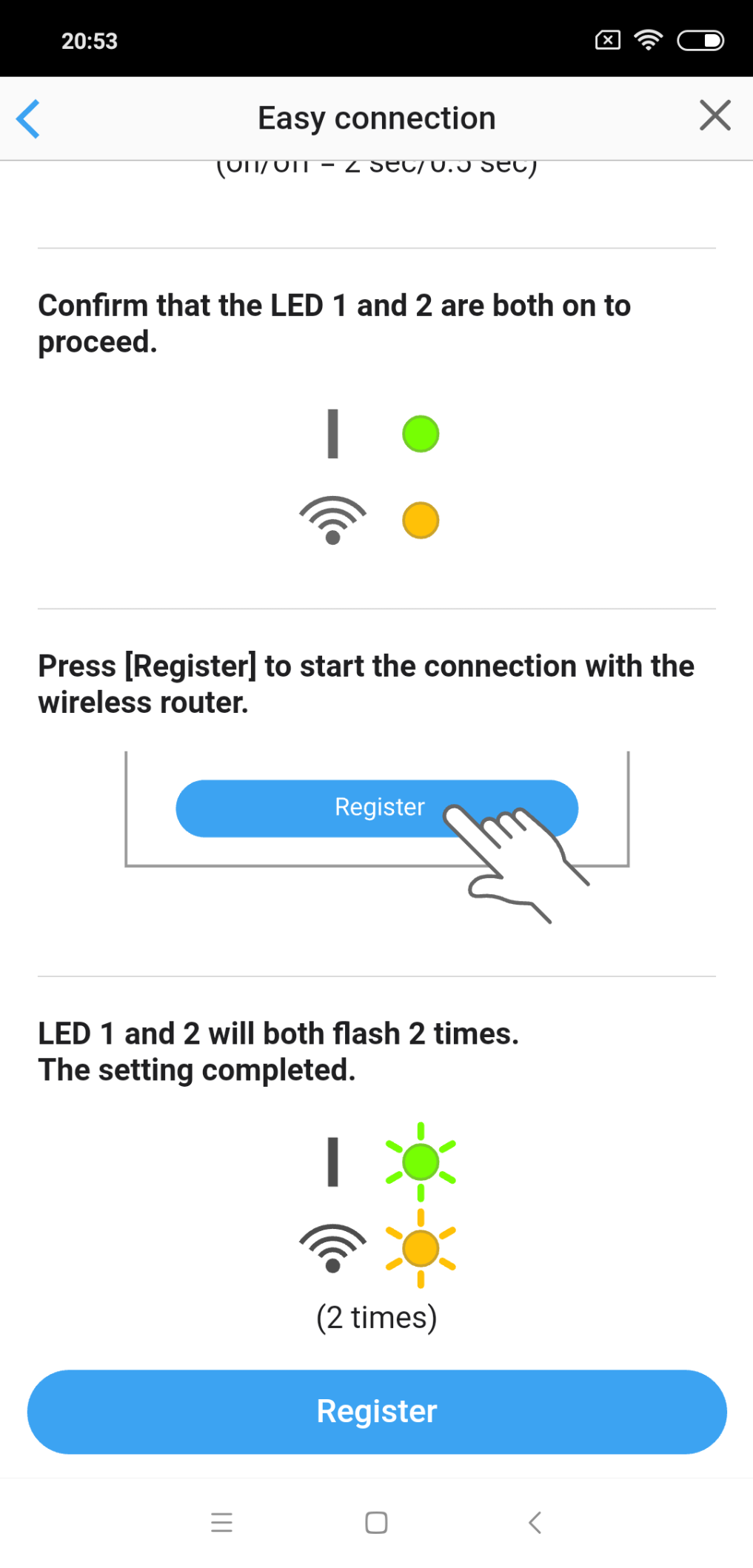Go to the system home screen
The height and width of the screenshot is (1568, 753).
tap(376, 1523)
